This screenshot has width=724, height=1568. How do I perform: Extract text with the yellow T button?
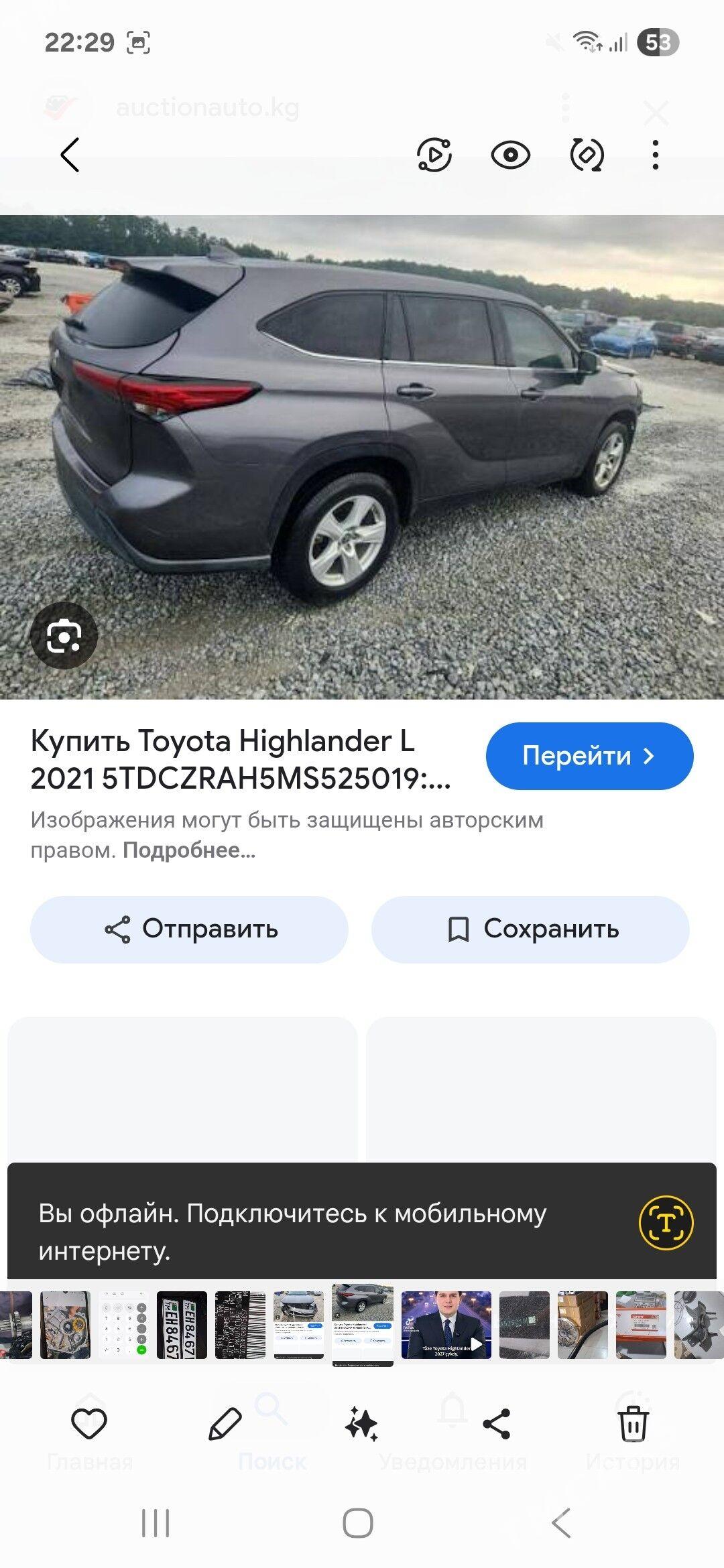click(x=666, y=1223)
